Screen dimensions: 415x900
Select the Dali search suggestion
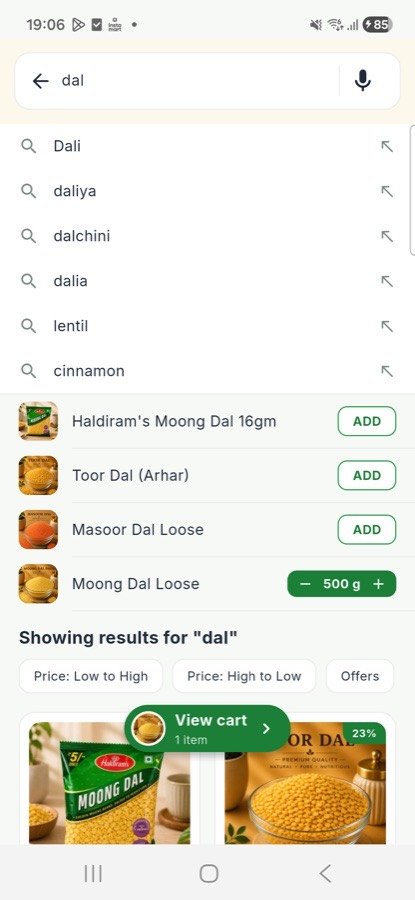click(x=207, y=146)
